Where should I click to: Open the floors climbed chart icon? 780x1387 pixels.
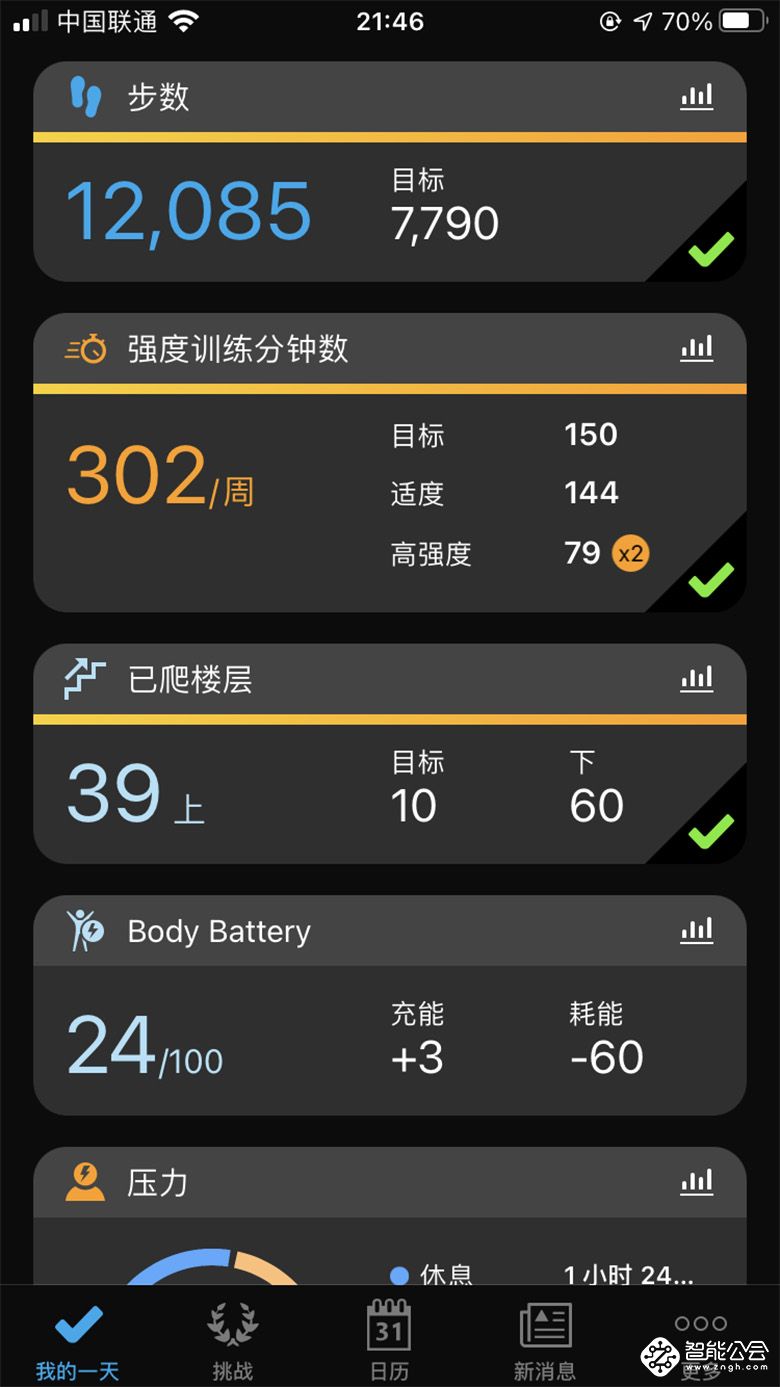point(697,678)
